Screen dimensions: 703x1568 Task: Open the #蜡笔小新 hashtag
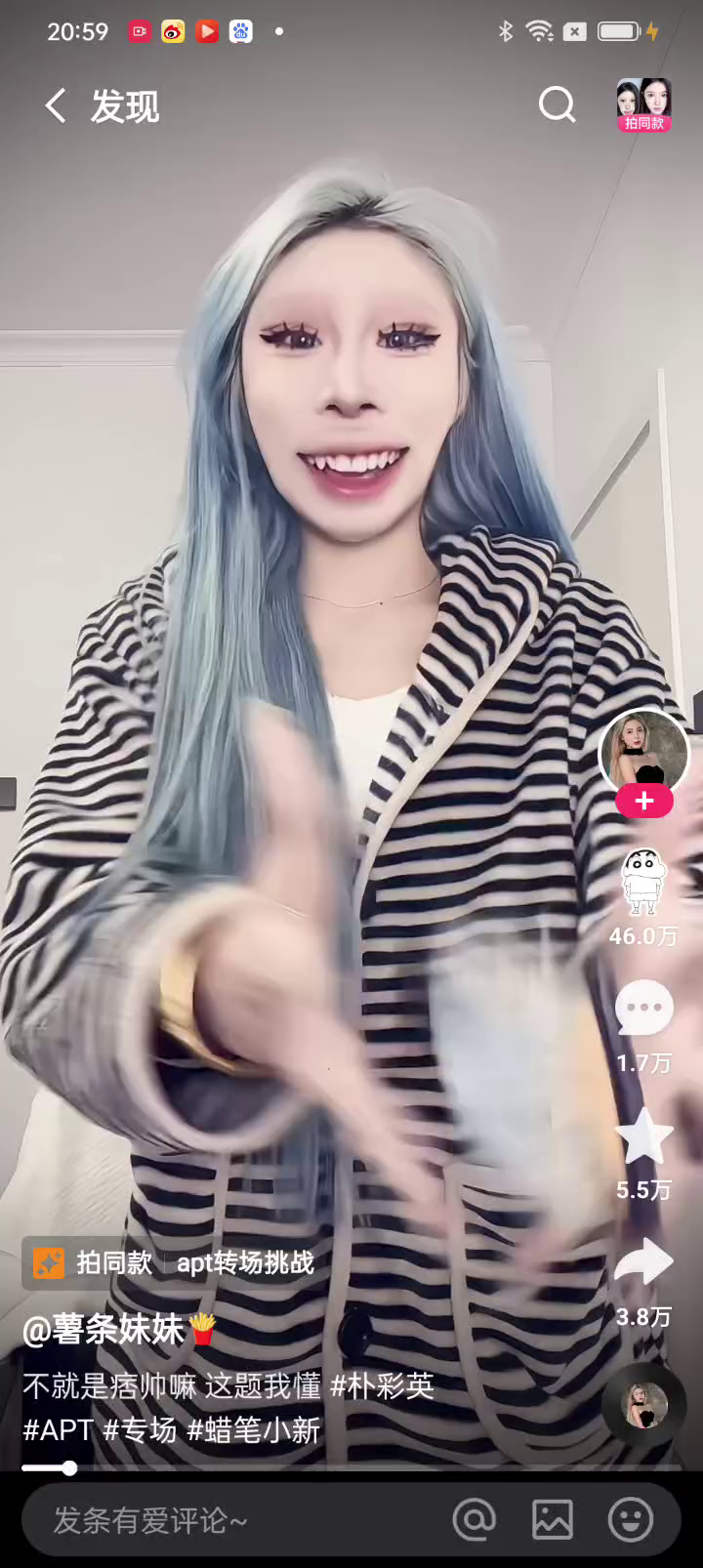pos(253,1430)
